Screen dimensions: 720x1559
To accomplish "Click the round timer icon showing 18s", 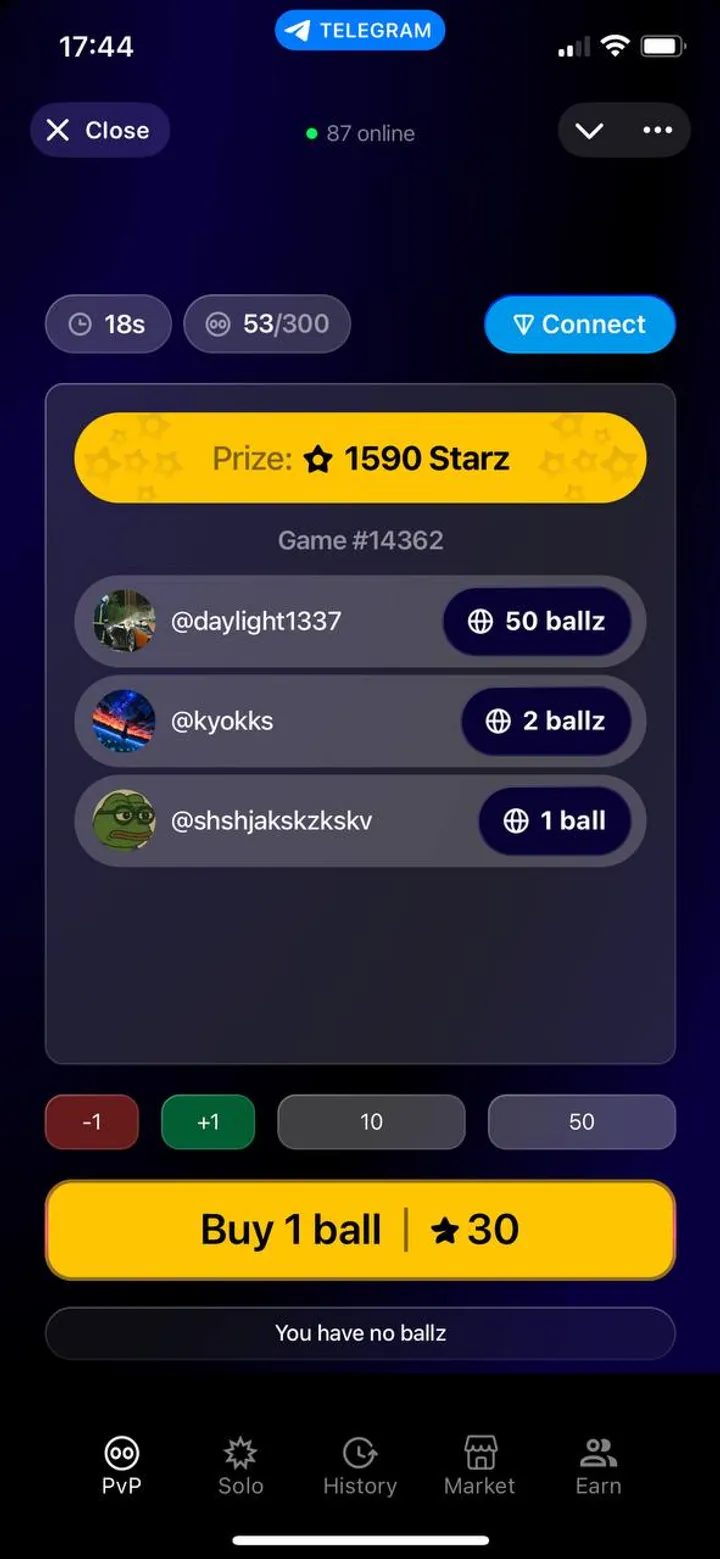I will [83, 323].
